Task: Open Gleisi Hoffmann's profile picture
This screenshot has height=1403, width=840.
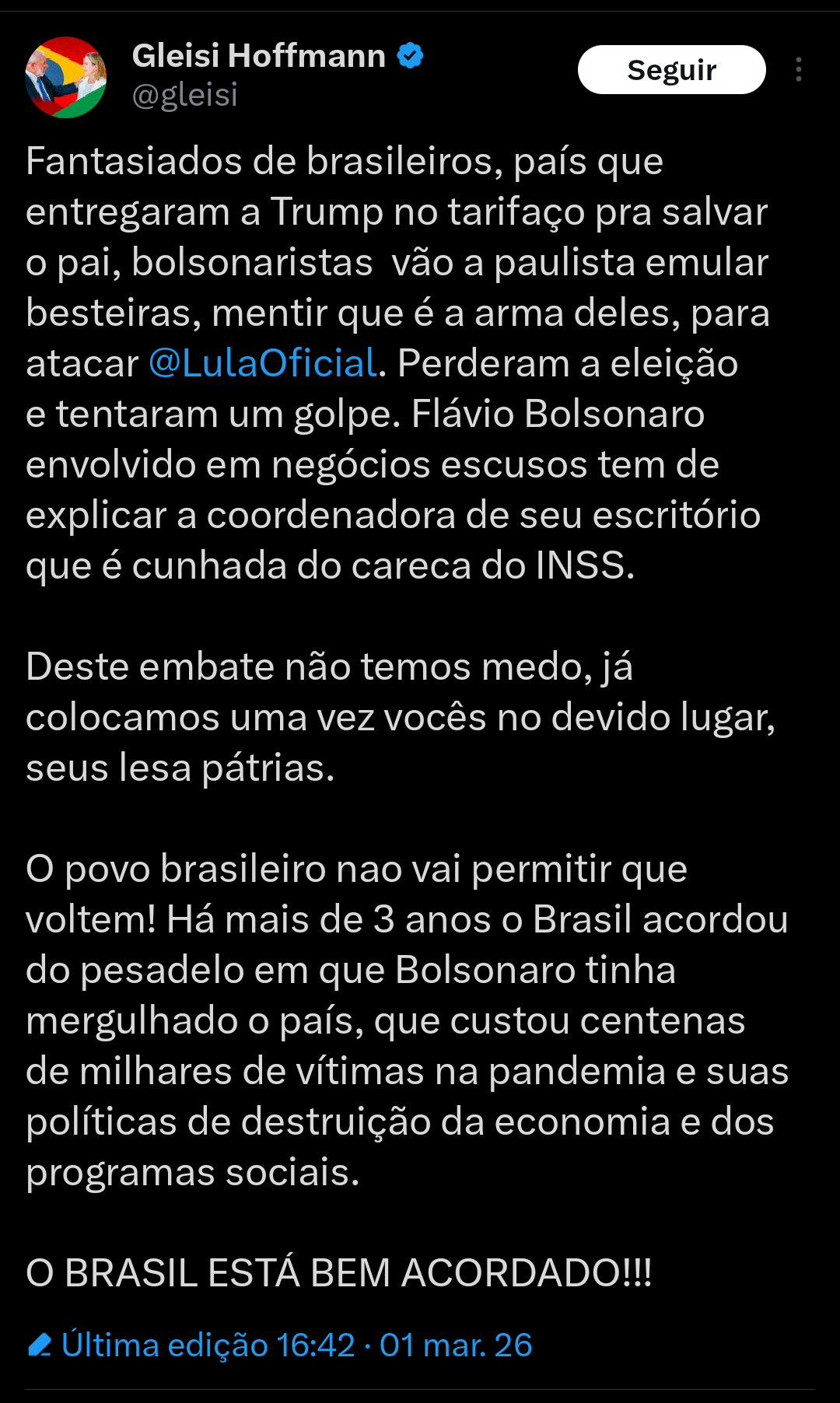Action: pos(66,77)
